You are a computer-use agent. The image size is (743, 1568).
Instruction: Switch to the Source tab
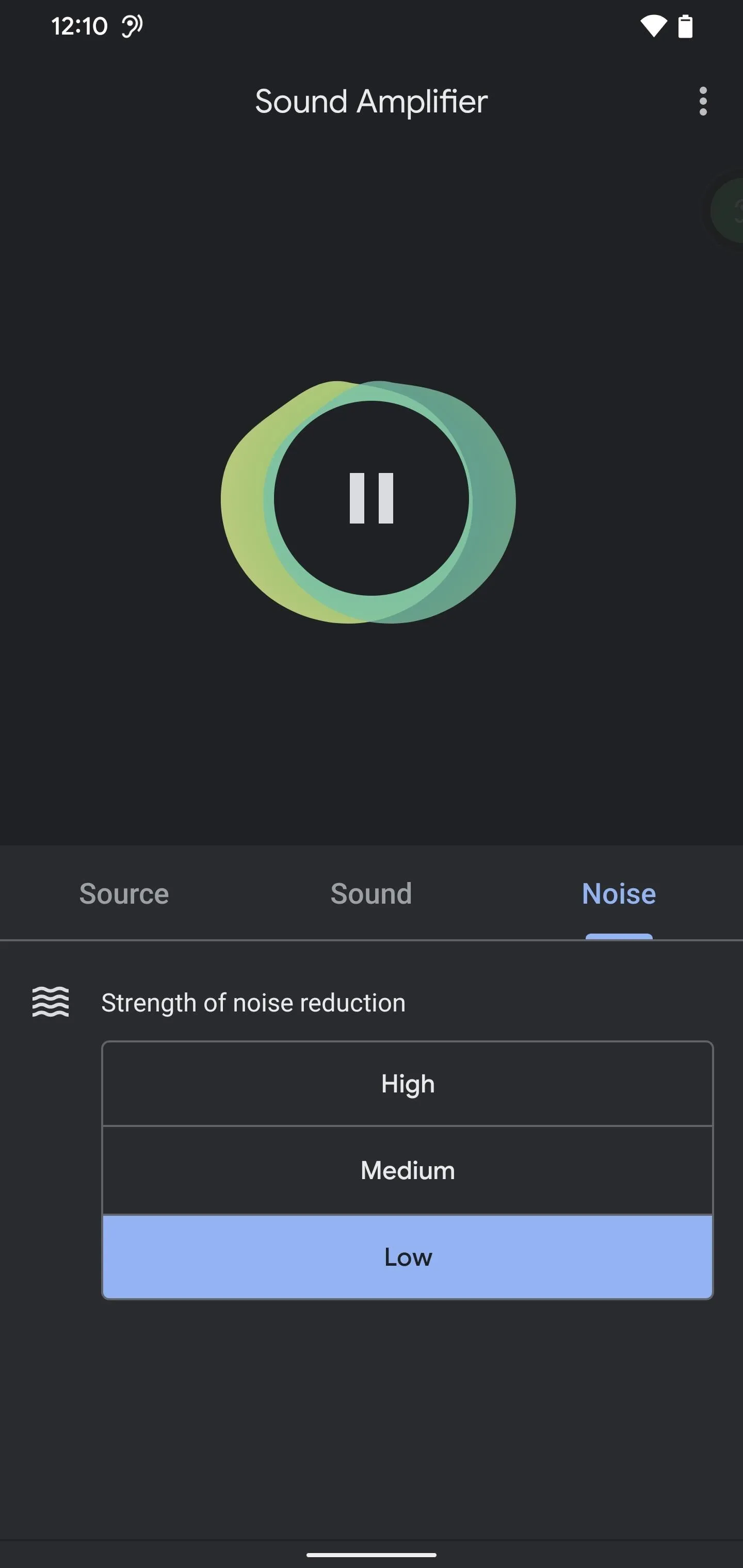tap(124, 893)
